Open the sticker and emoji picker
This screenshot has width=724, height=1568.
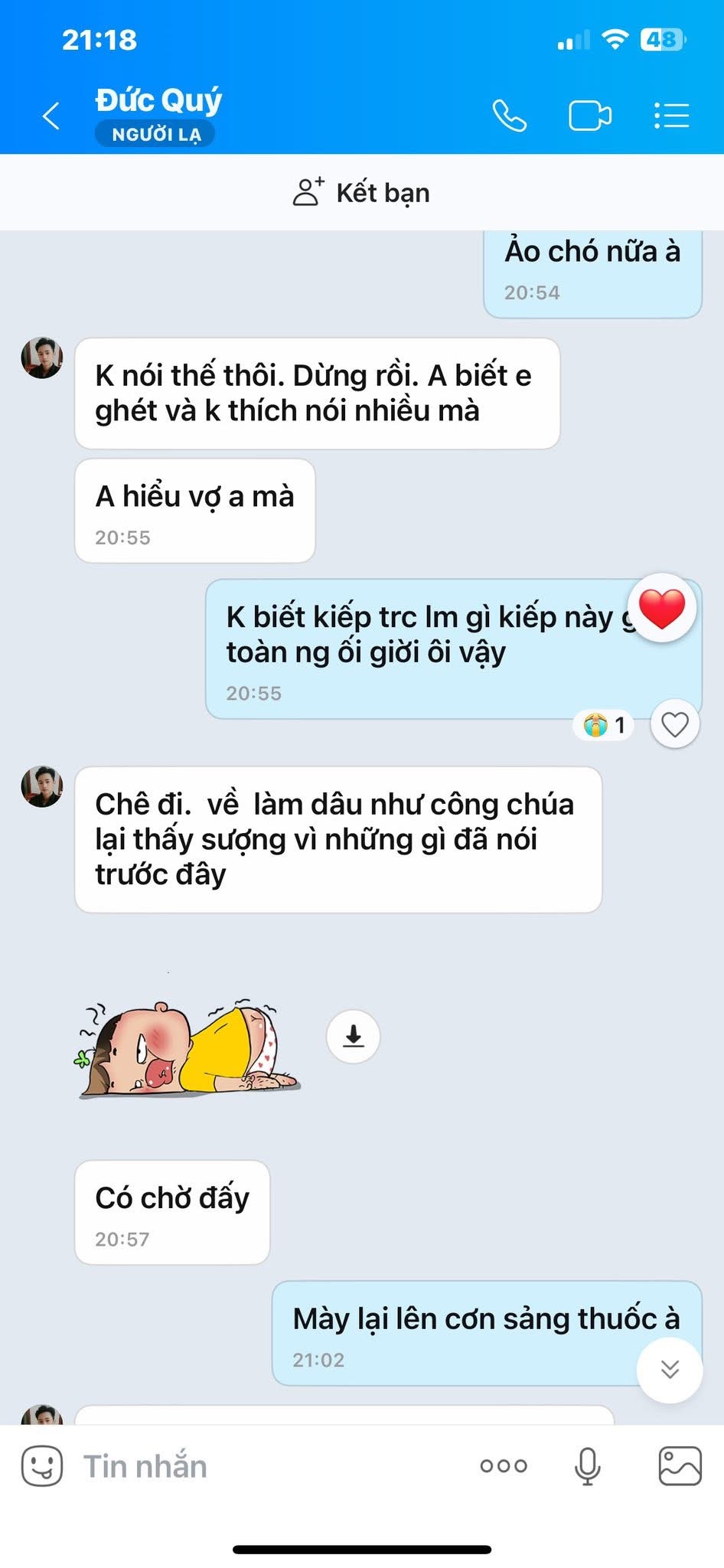pyautogui.click(x=42, y=1465)
